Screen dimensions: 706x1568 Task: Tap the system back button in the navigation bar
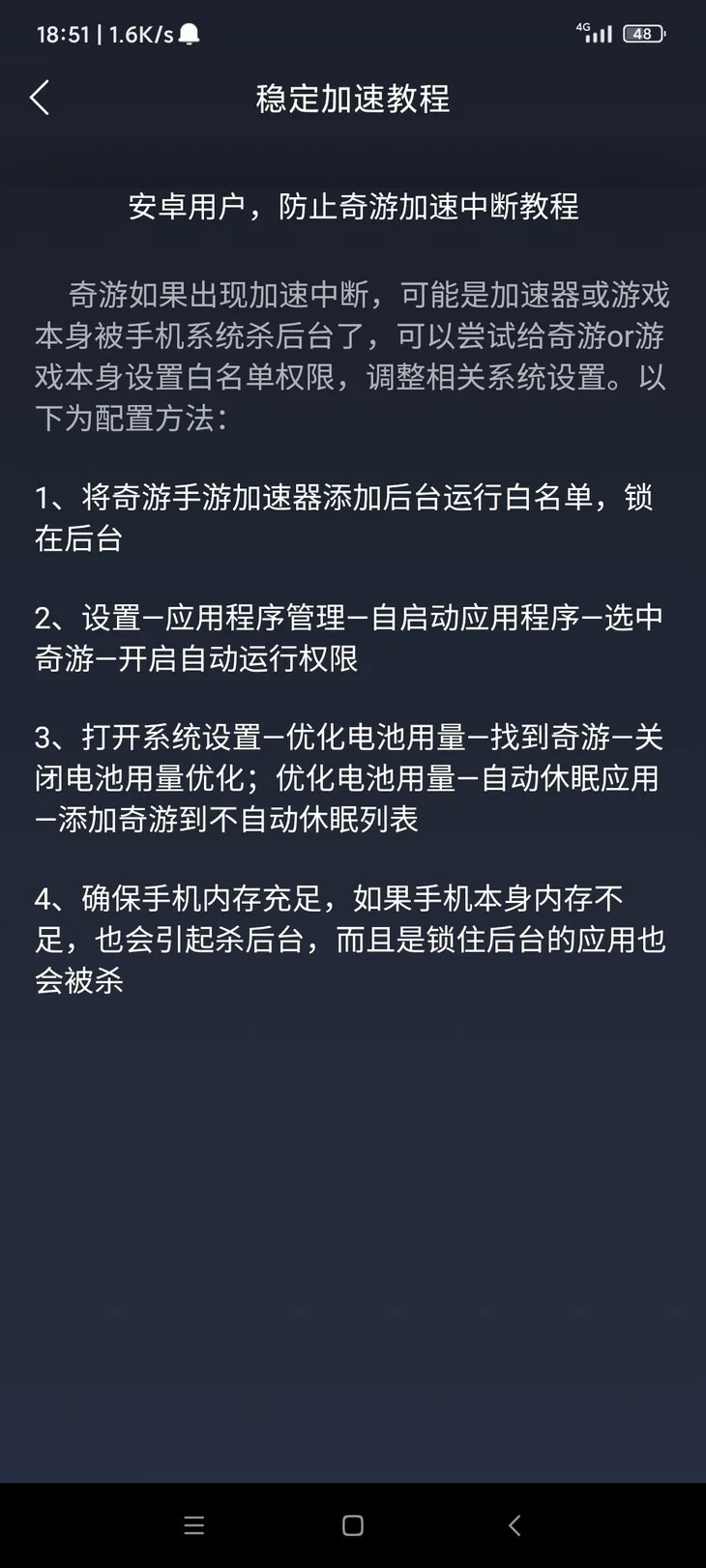(515, 1525)
